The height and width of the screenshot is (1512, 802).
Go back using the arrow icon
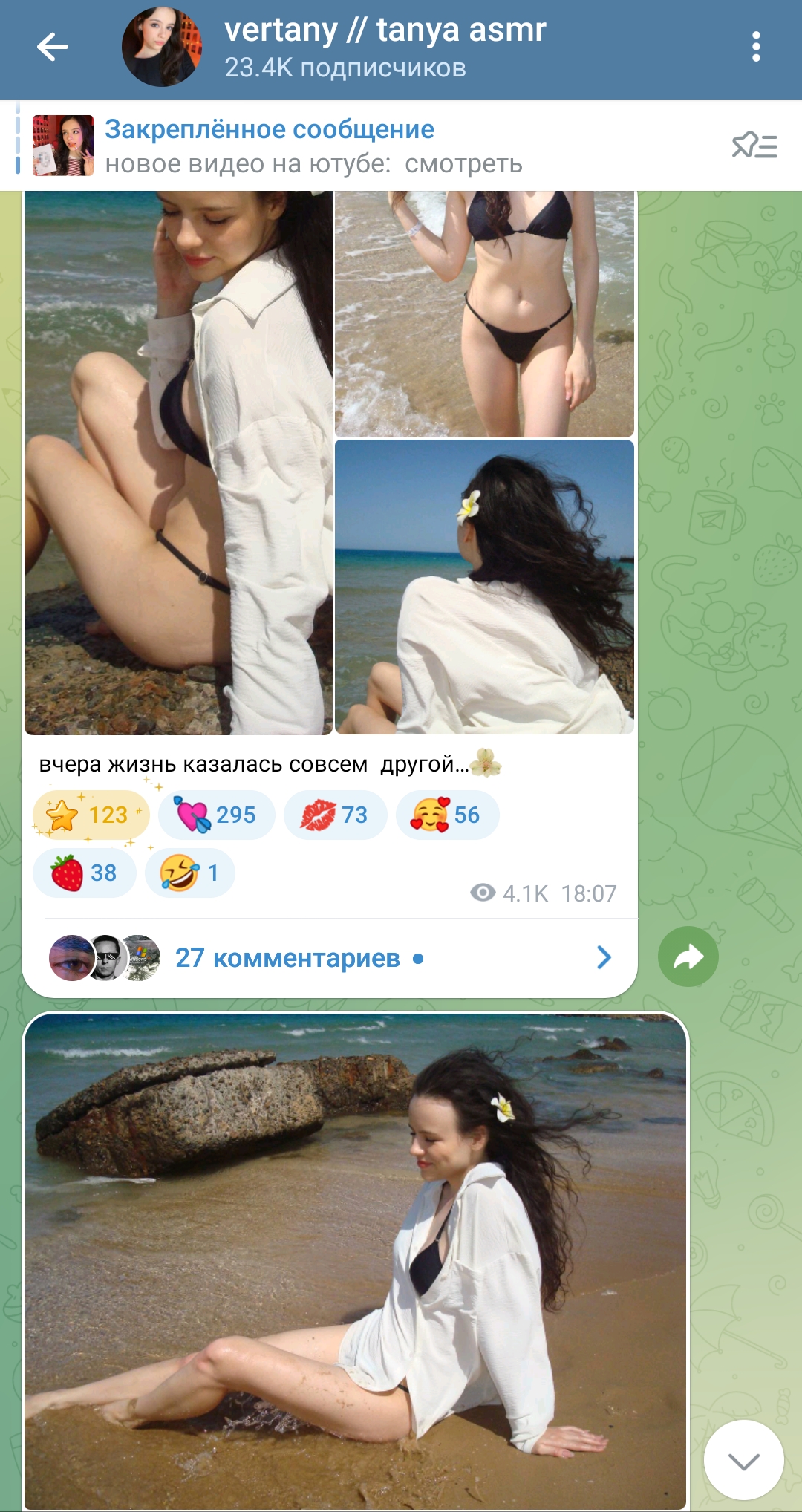coord(53,48)
